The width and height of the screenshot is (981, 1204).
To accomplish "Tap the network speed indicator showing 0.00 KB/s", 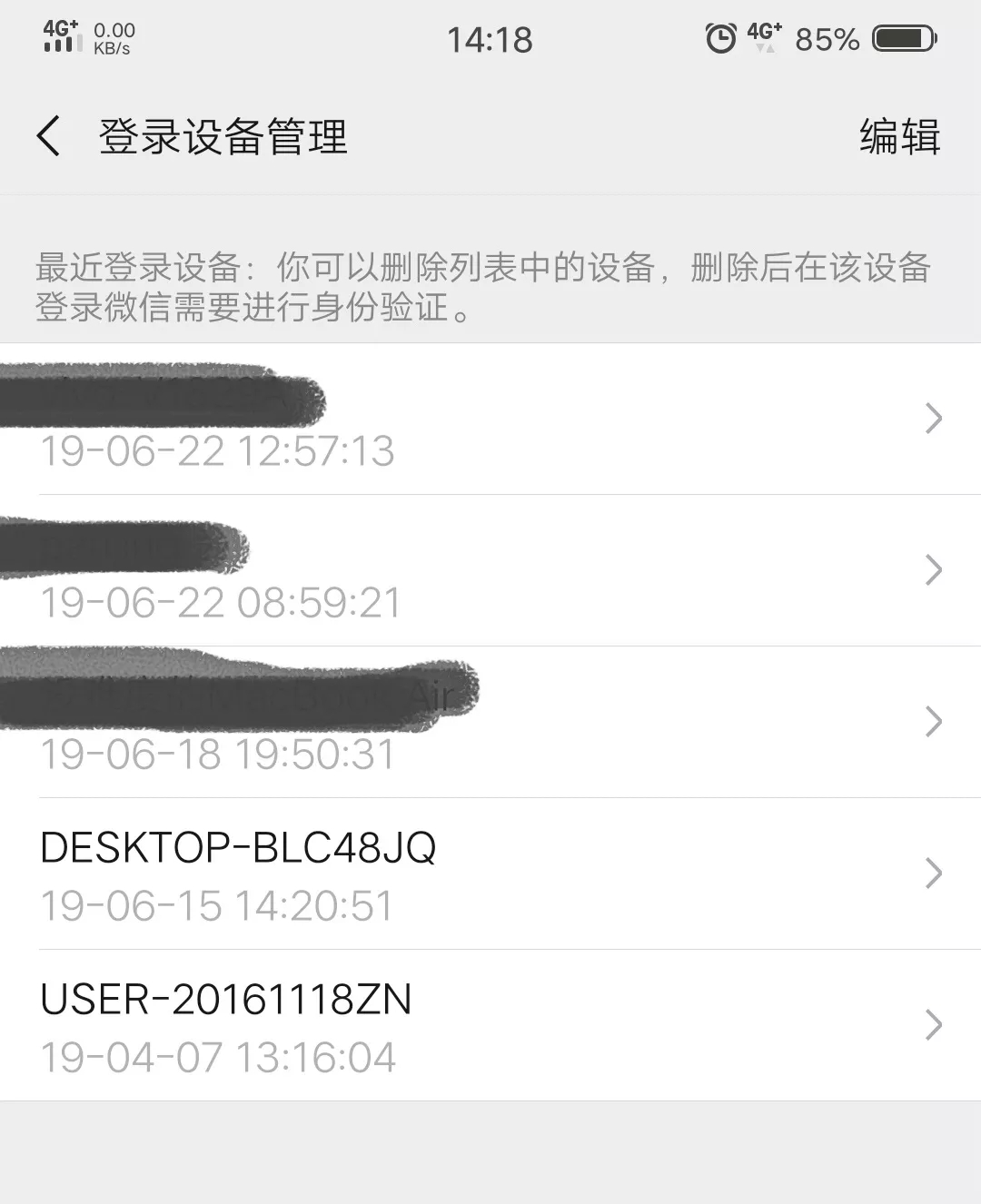I will point(114,37).
